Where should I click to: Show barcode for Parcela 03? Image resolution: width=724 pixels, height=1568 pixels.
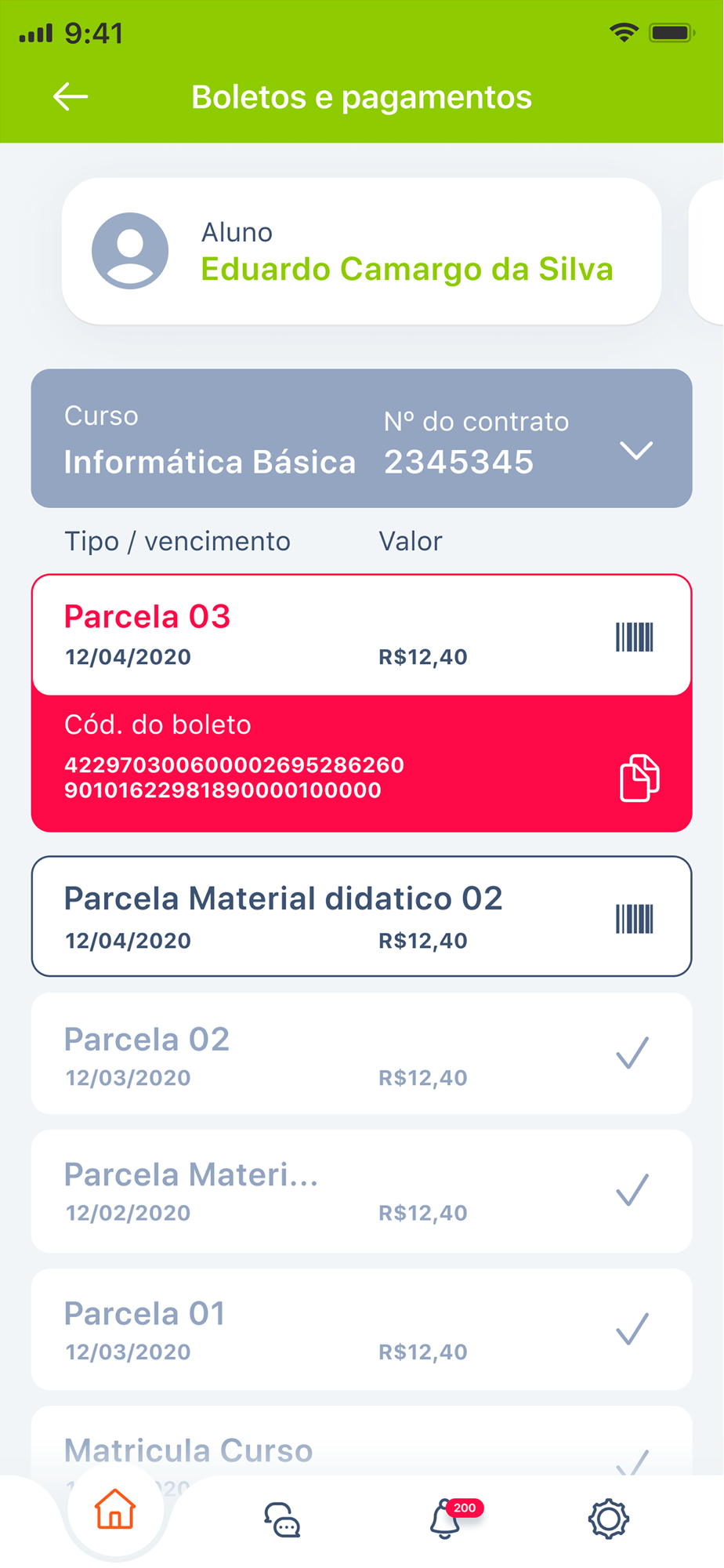click(634, 637)
